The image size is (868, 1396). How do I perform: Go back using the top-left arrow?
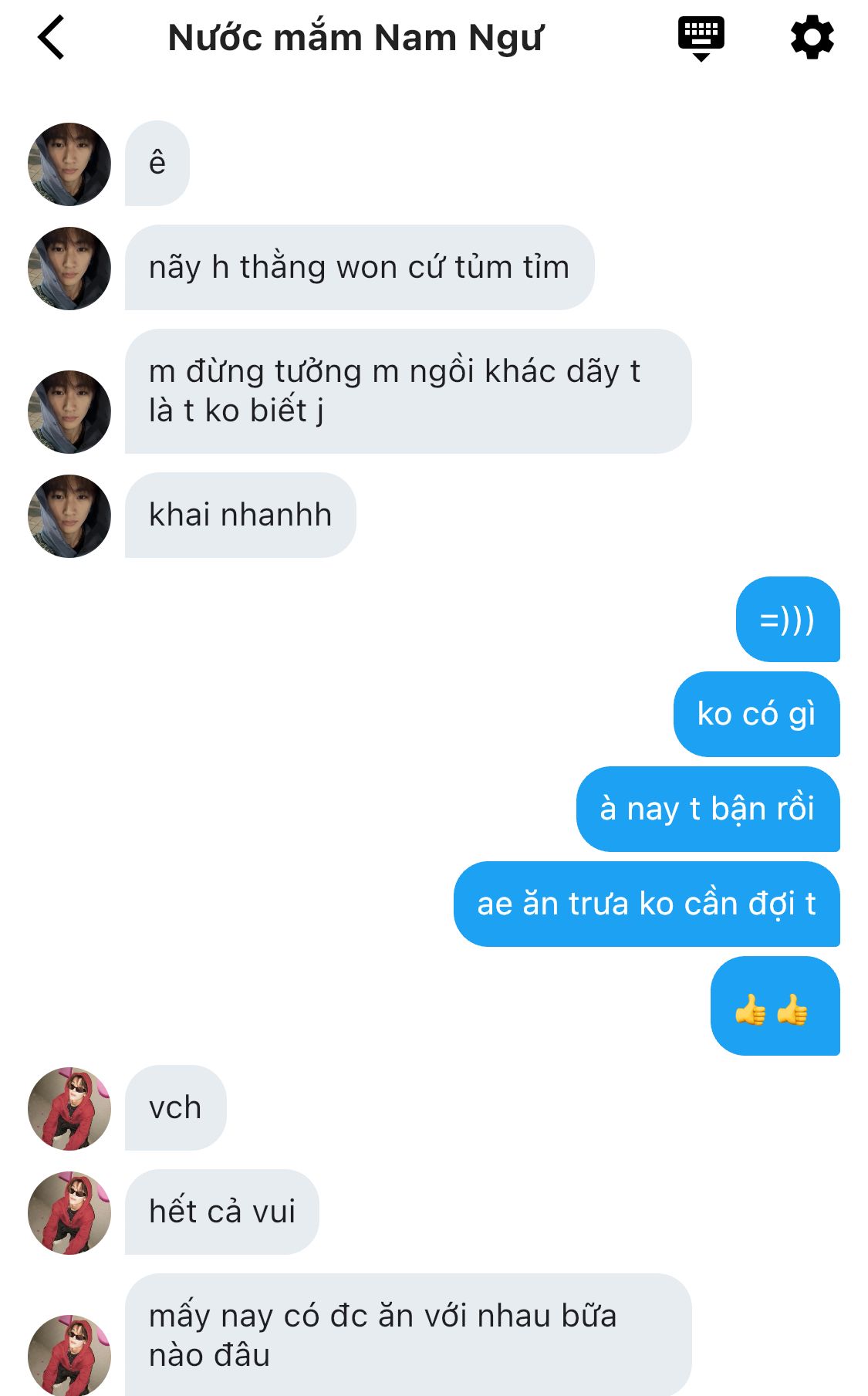(x=51, y=37)
